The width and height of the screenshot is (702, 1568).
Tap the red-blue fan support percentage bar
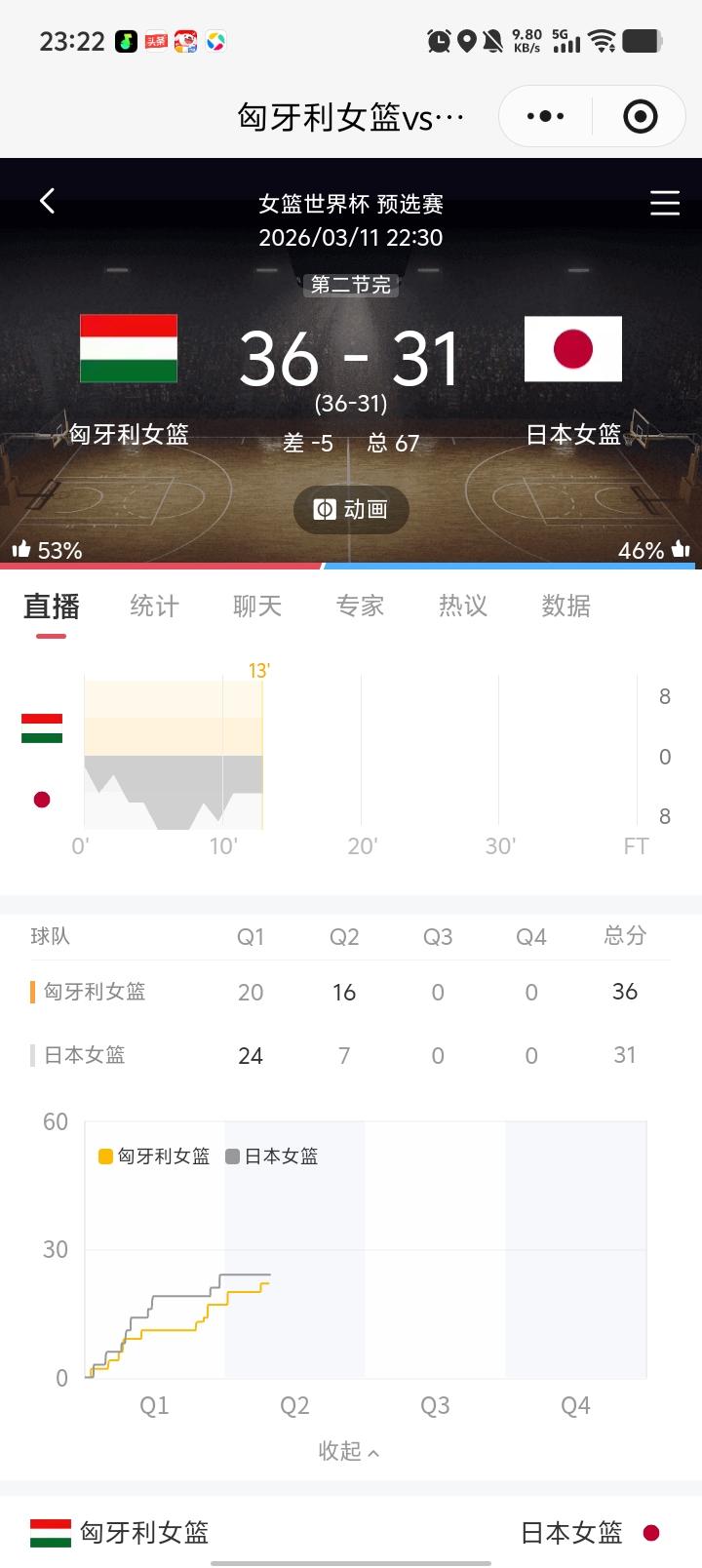point(351,566)
